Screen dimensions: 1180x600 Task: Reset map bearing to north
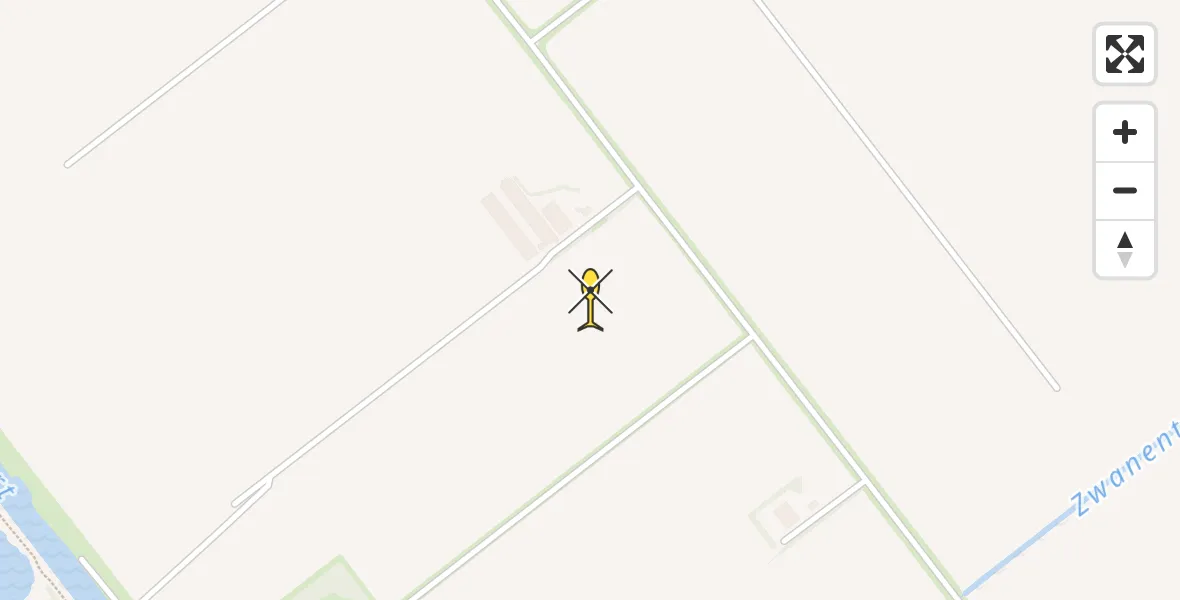[x=1124, y=249]
